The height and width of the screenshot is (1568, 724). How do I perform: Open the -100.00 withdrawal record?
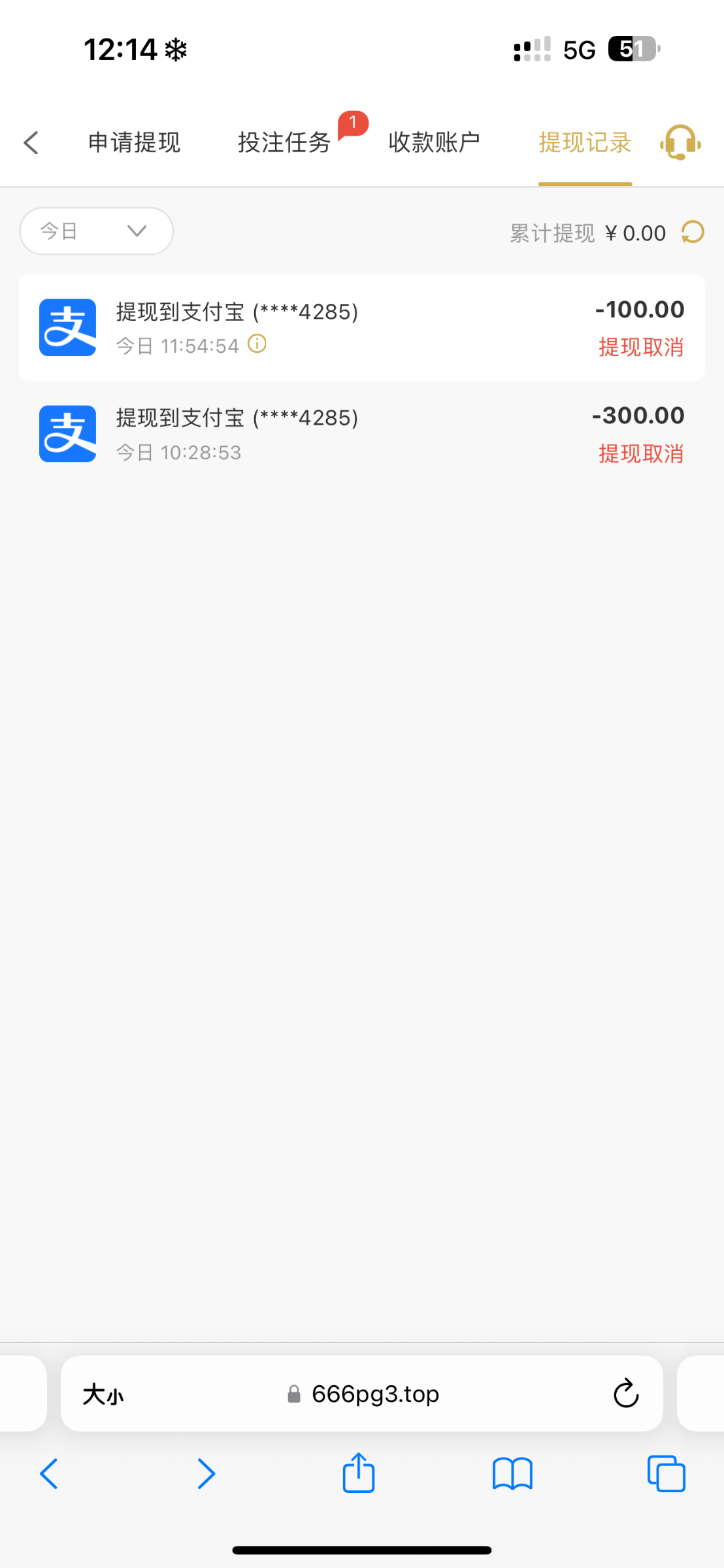point(361,327)
